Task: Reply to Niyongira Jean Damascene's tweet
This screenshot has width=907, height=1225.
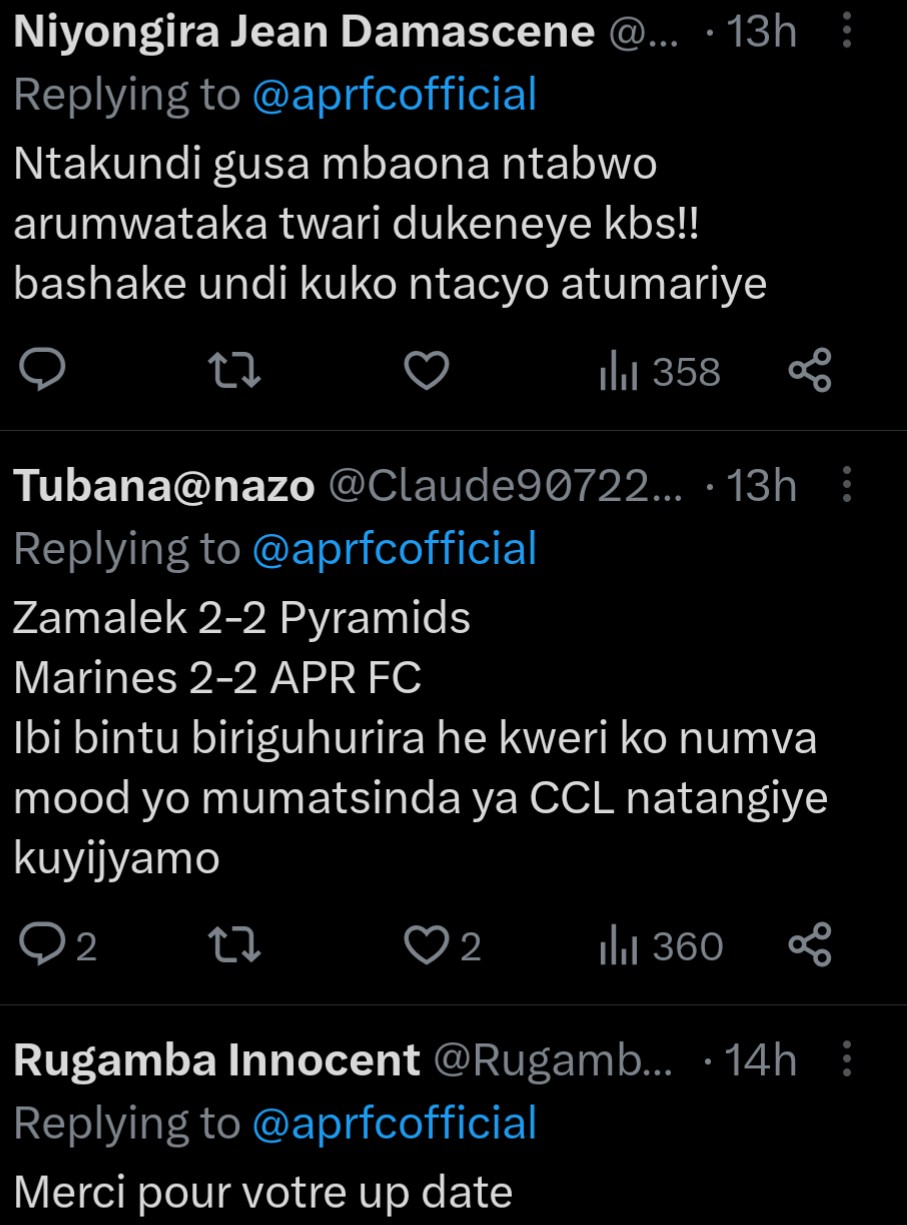Action: coord(43,372)
